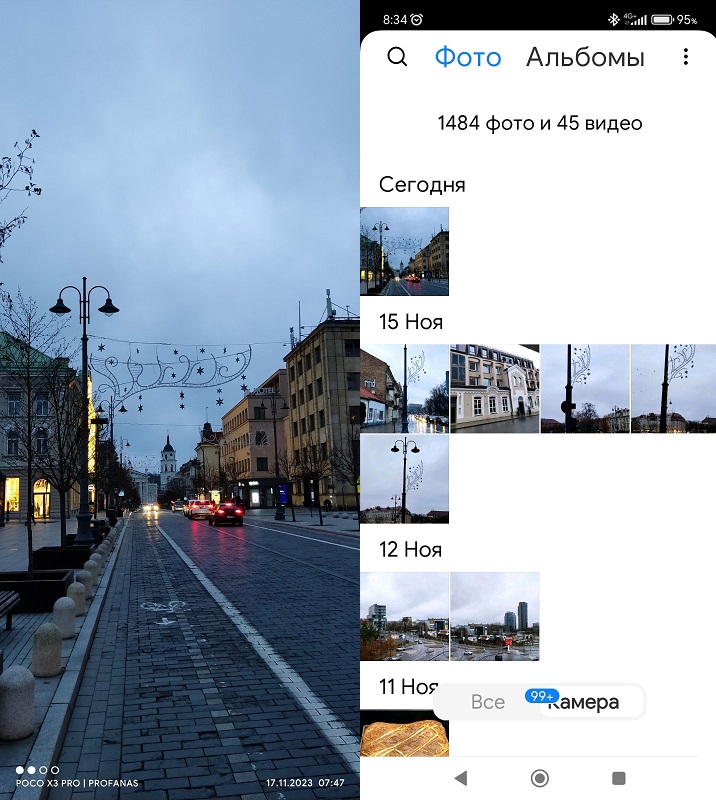Viewport: 716px width, 802px height.
Task: Open the first 15 Ноя street photo
Action: tap(405, 388)
